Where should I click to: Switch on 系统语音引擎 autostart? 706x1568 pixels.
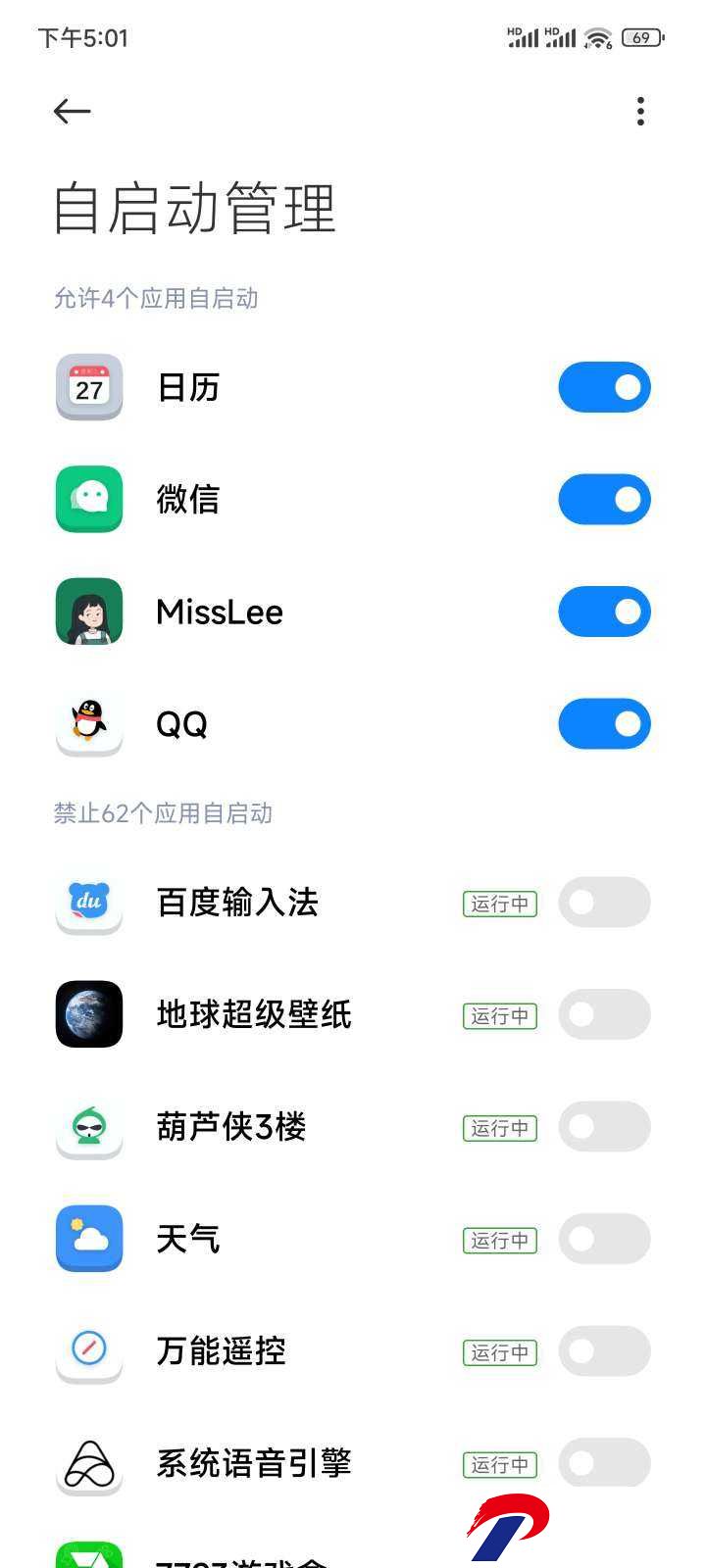tap(604, 1463)
